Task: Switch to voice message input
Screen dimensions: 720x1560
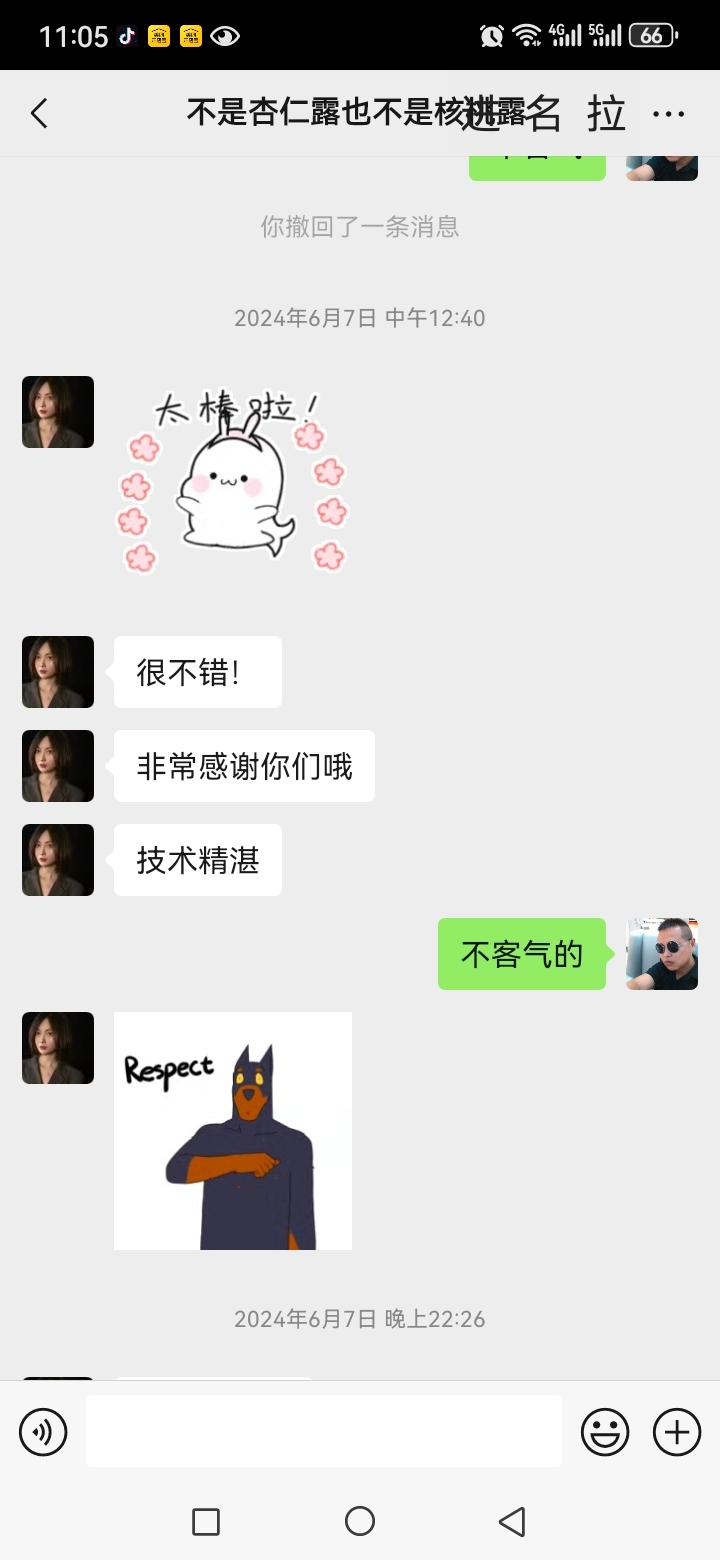Action: pyautogui.click(x=43, y=1432)
